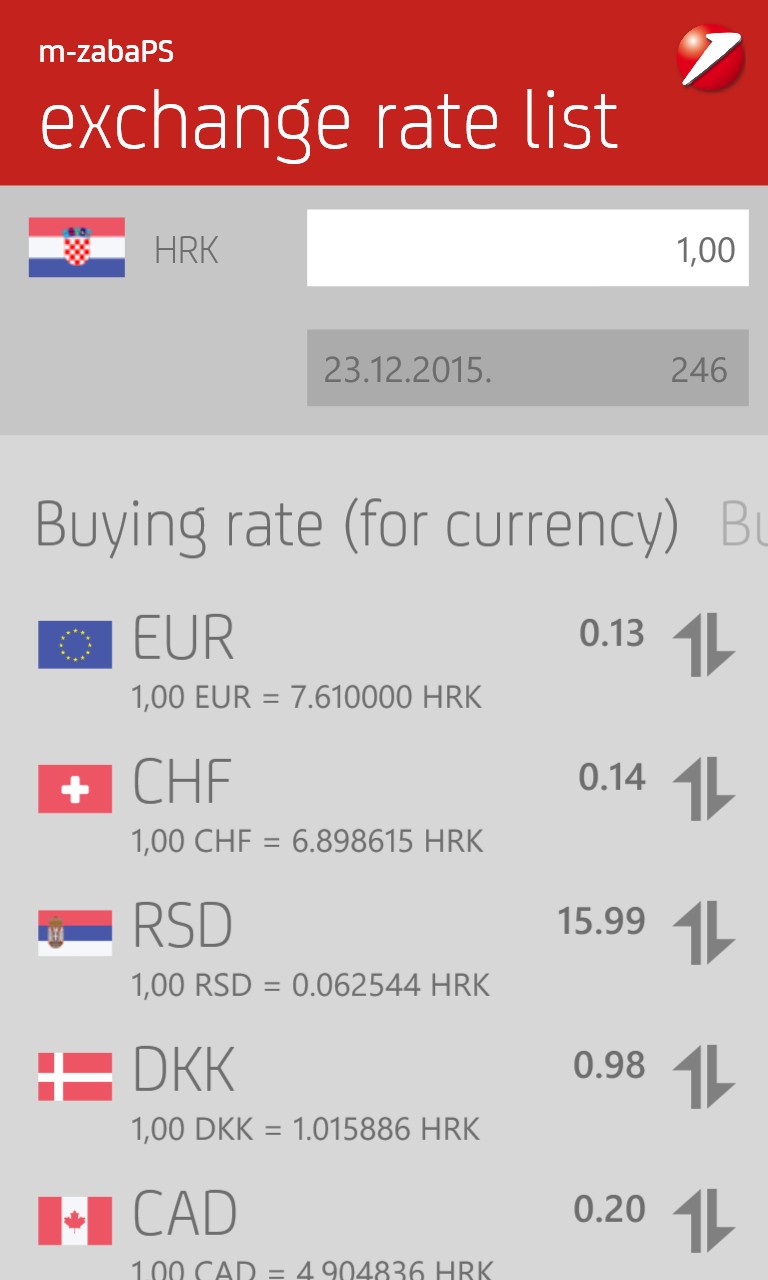Swap conversion direction for DKK

coord(704,1076)
